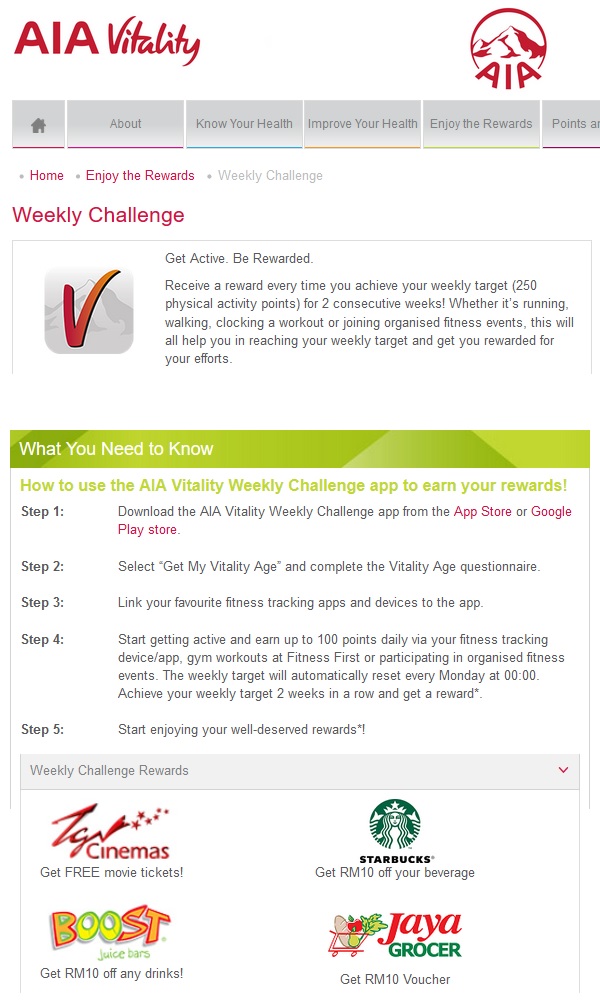The width and height of the screenshot is (600, 1000).
Task: Open the Points tab
Action: [x=575, y=124]
